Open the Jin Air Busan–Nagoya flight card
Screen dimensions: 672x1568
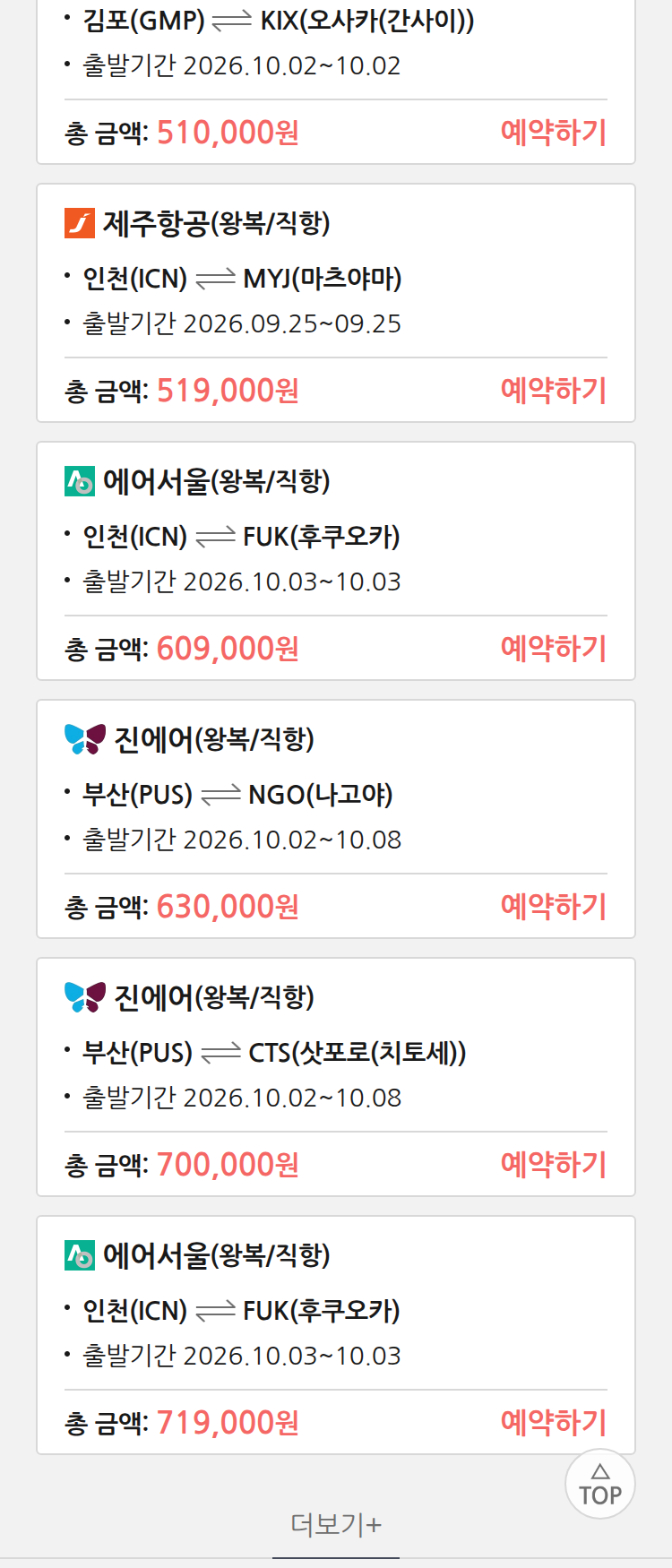click(x=336, y=819)
